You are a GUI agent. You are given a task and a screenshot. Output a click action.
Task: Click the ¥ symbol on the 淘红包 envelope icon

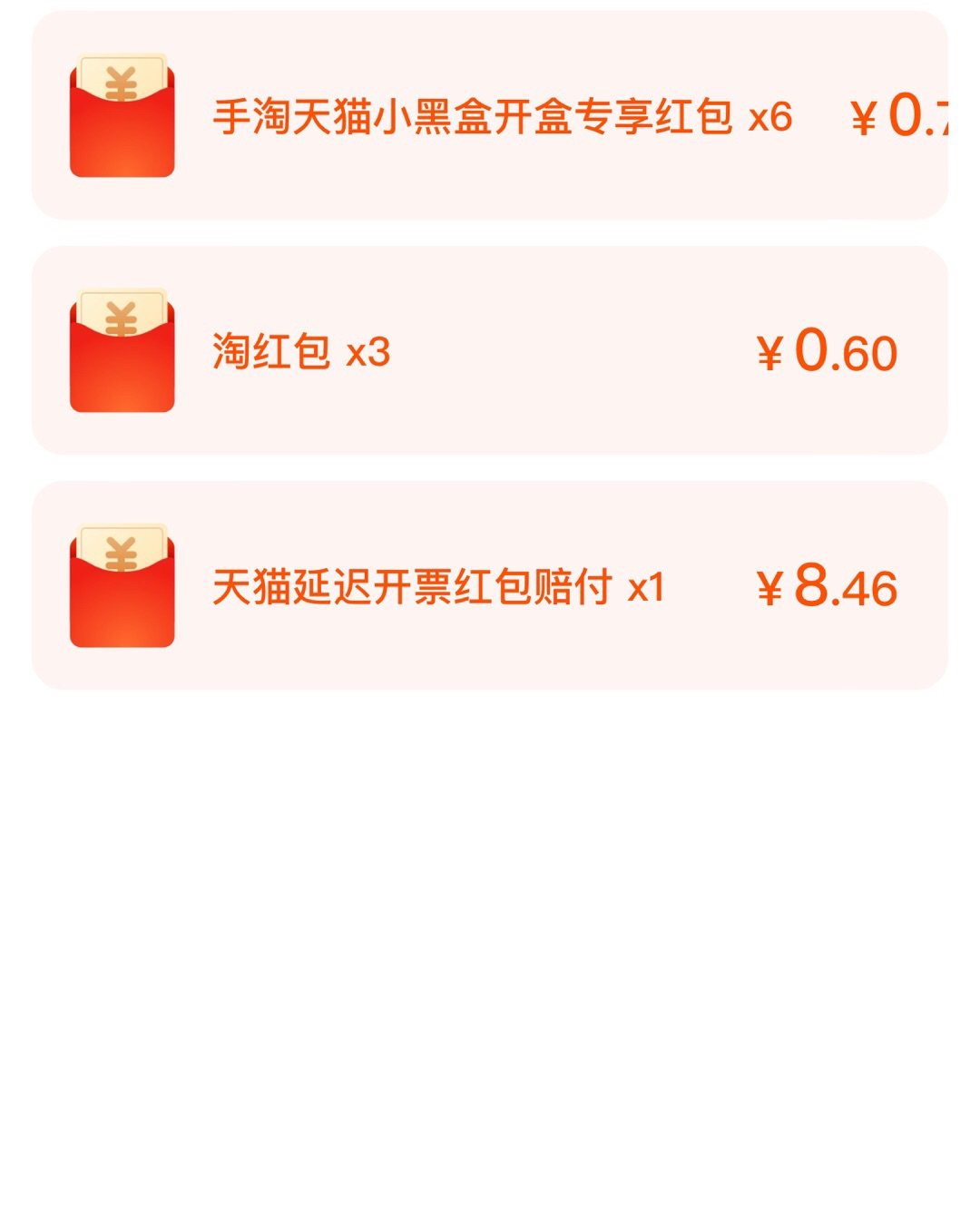point(121,318)
